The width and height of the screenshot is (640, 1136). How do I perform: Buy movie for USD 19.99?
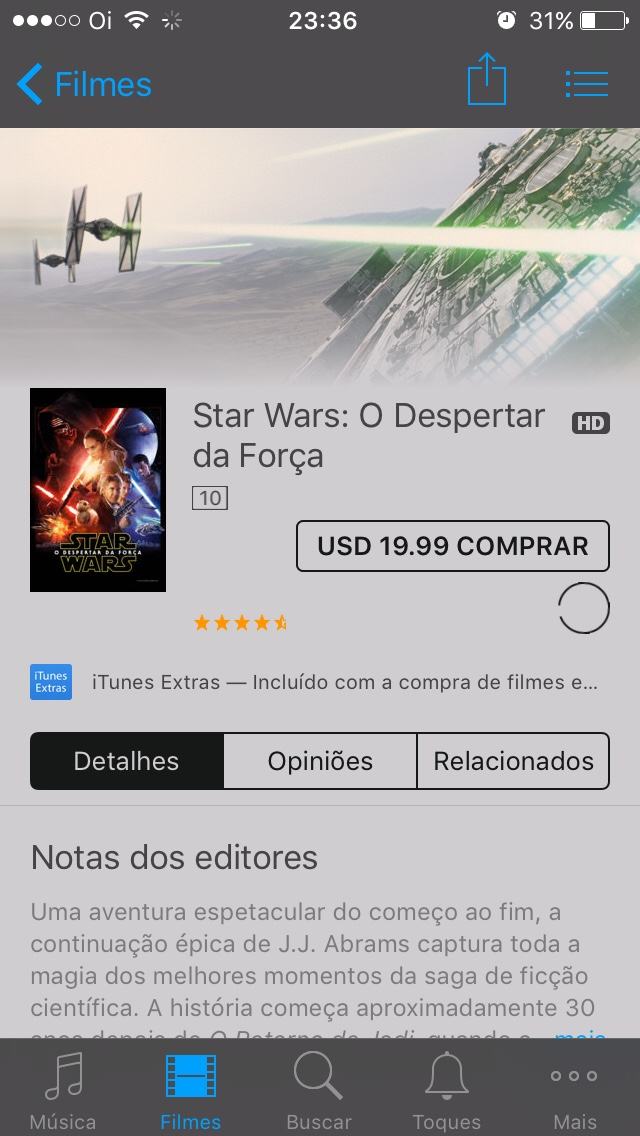[453, 546]
